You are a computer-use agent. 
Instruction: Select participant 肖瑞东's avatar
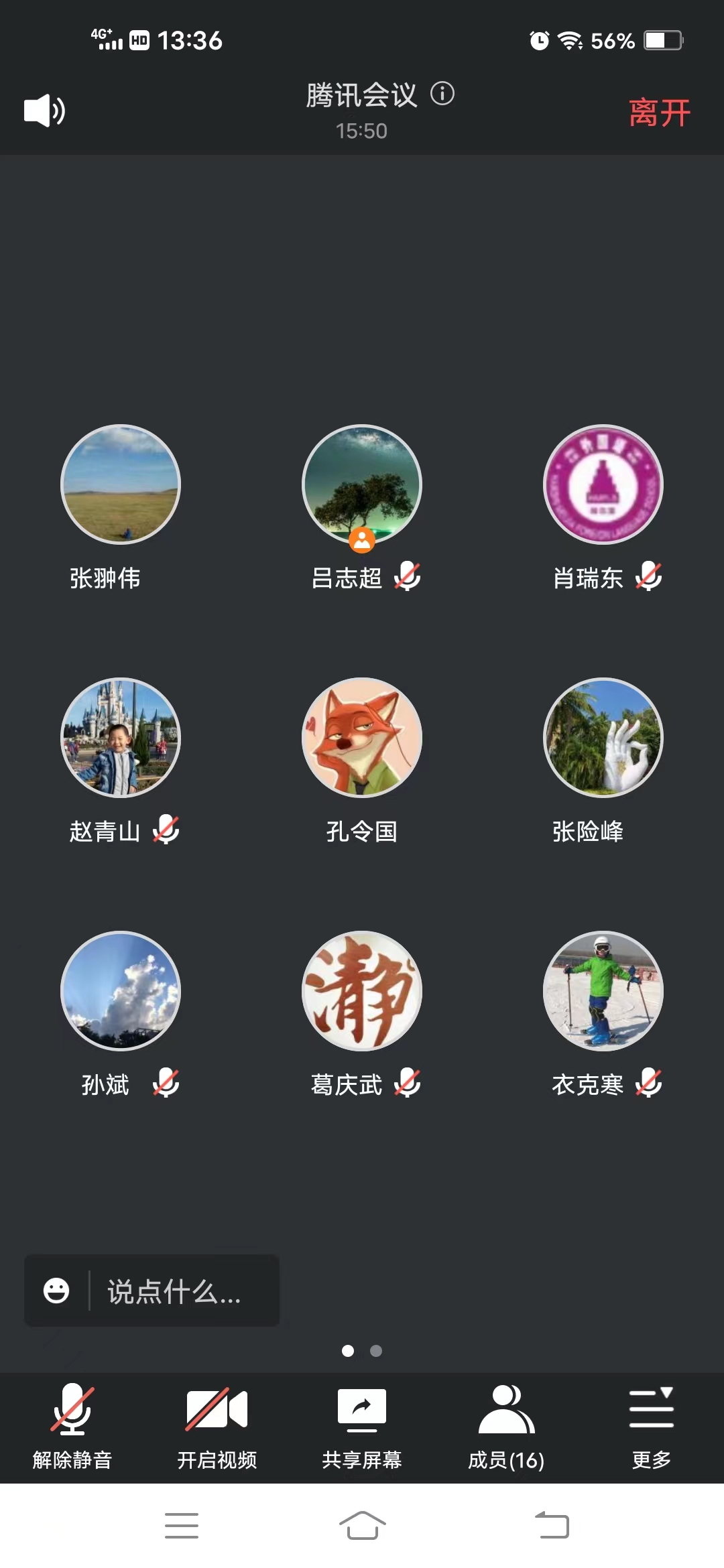[603, 484]
